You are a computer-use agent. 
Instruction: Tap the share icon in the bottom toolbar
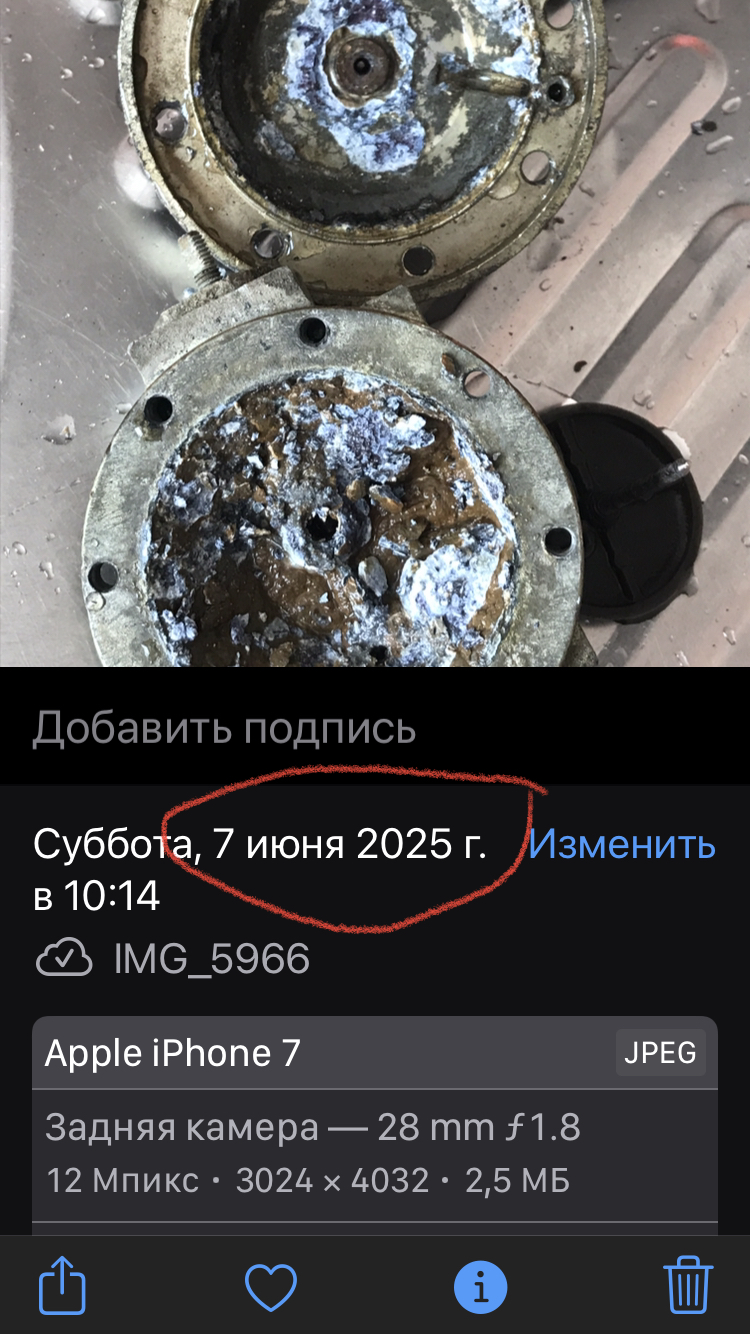(x=62, y=1285)
